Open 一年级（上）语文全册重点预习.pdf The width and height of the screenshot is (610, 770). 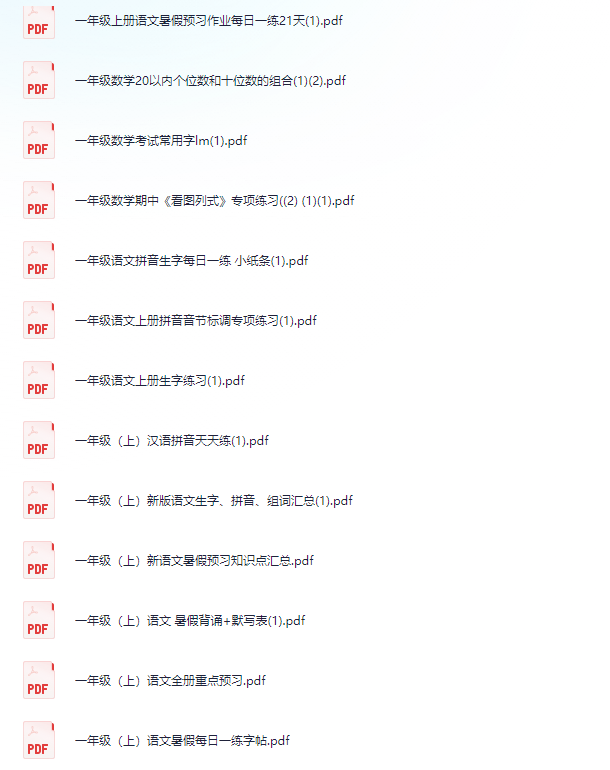click(x=170, y=681)
